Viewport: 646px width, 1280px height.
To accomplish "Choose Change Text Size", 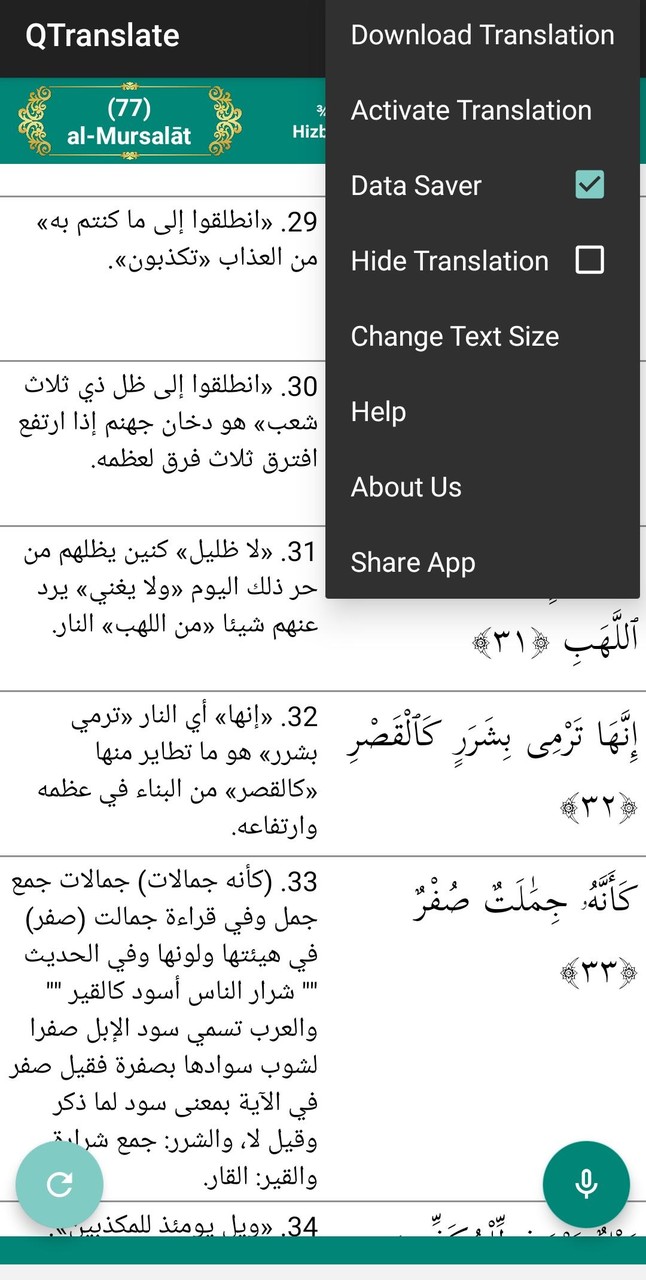I will pos(454,336).
